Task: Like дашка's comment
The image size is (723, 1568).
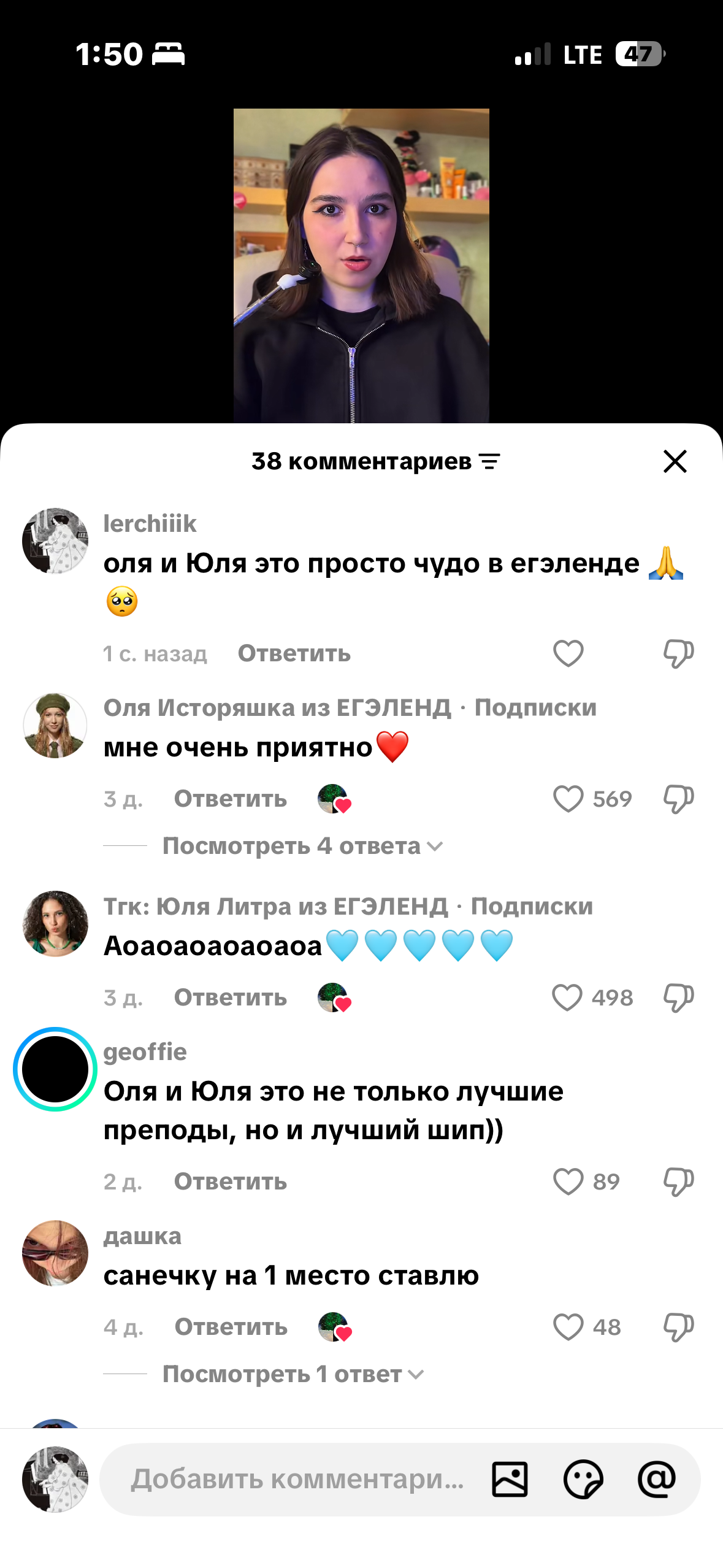Action: coord(568,1327)
